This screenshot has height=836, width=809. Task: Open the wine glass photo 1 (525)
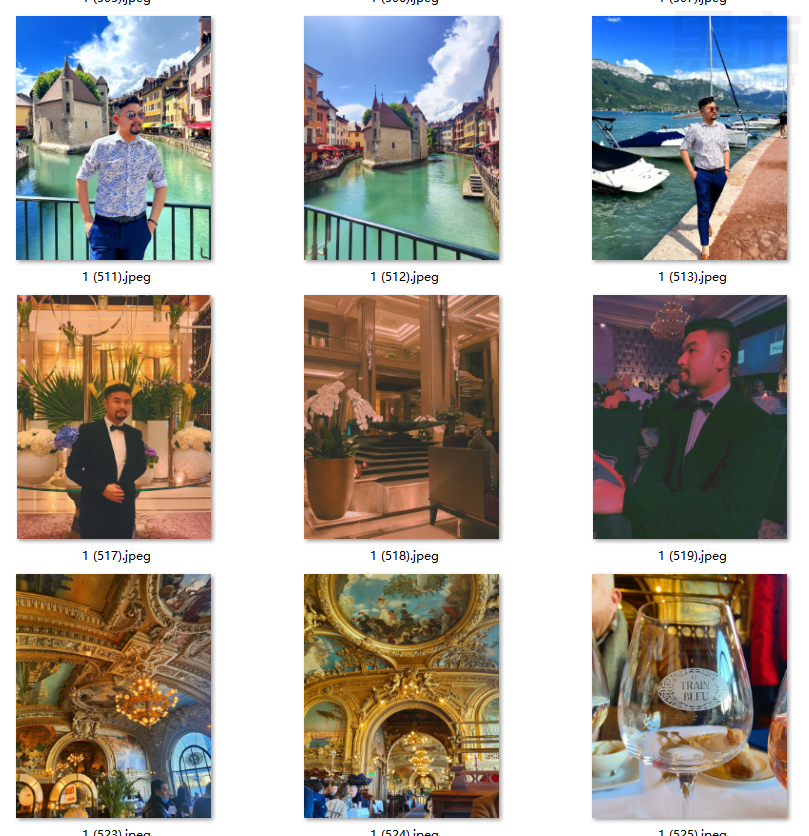[x=690, y=696]
